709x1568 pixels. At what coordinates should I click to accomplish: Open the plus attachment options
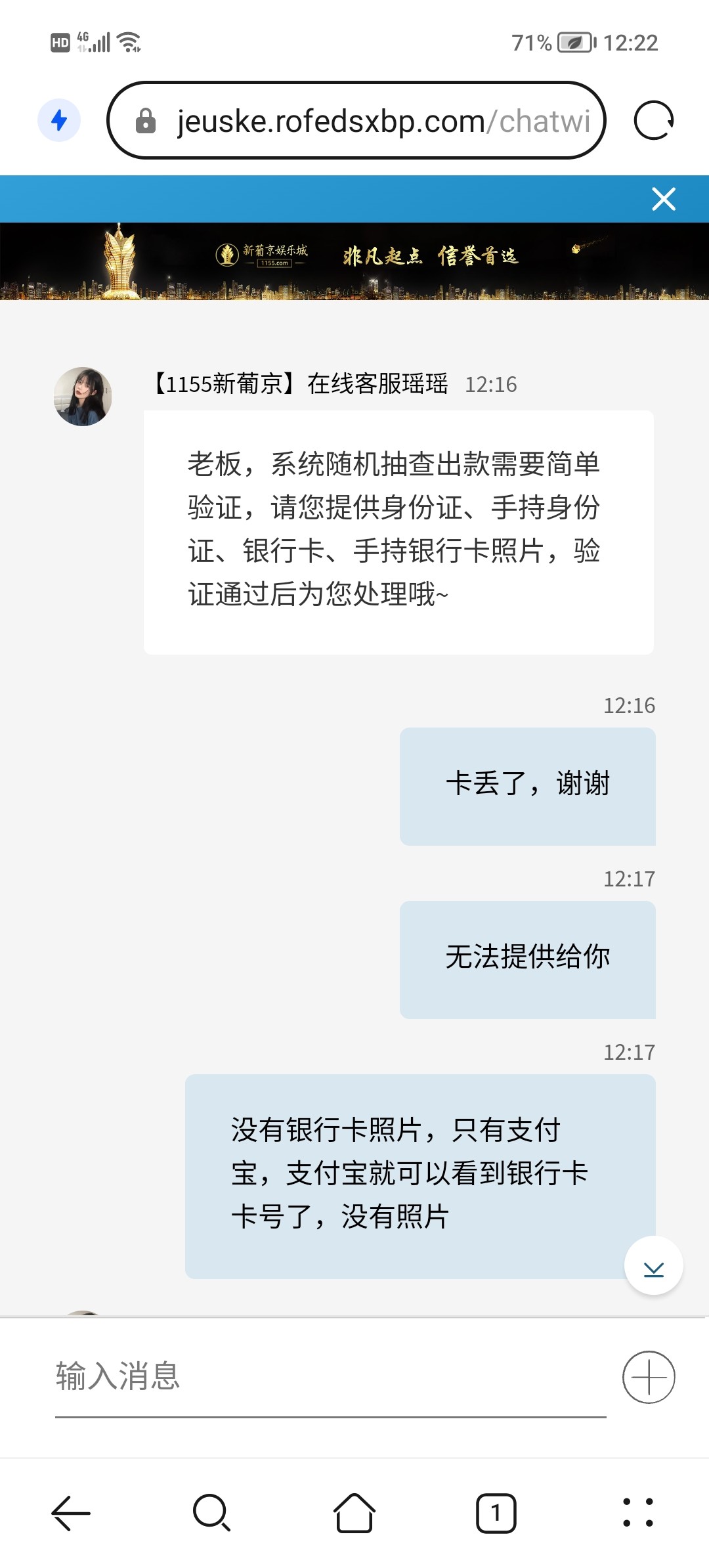649,1377
